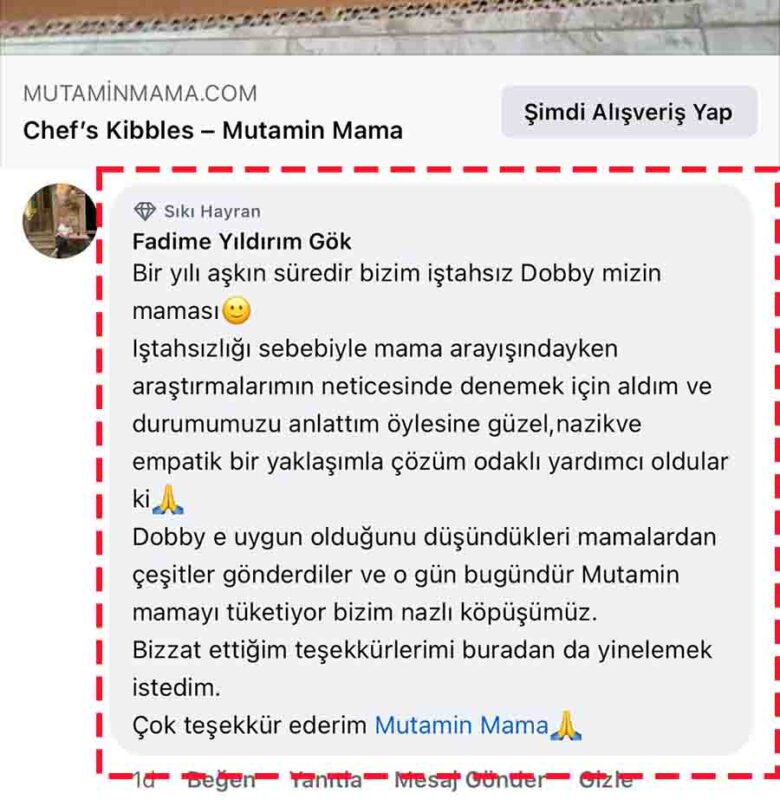Reply to the comment with Yanıtla
780x800 pixels.
[x=325, y=780]
